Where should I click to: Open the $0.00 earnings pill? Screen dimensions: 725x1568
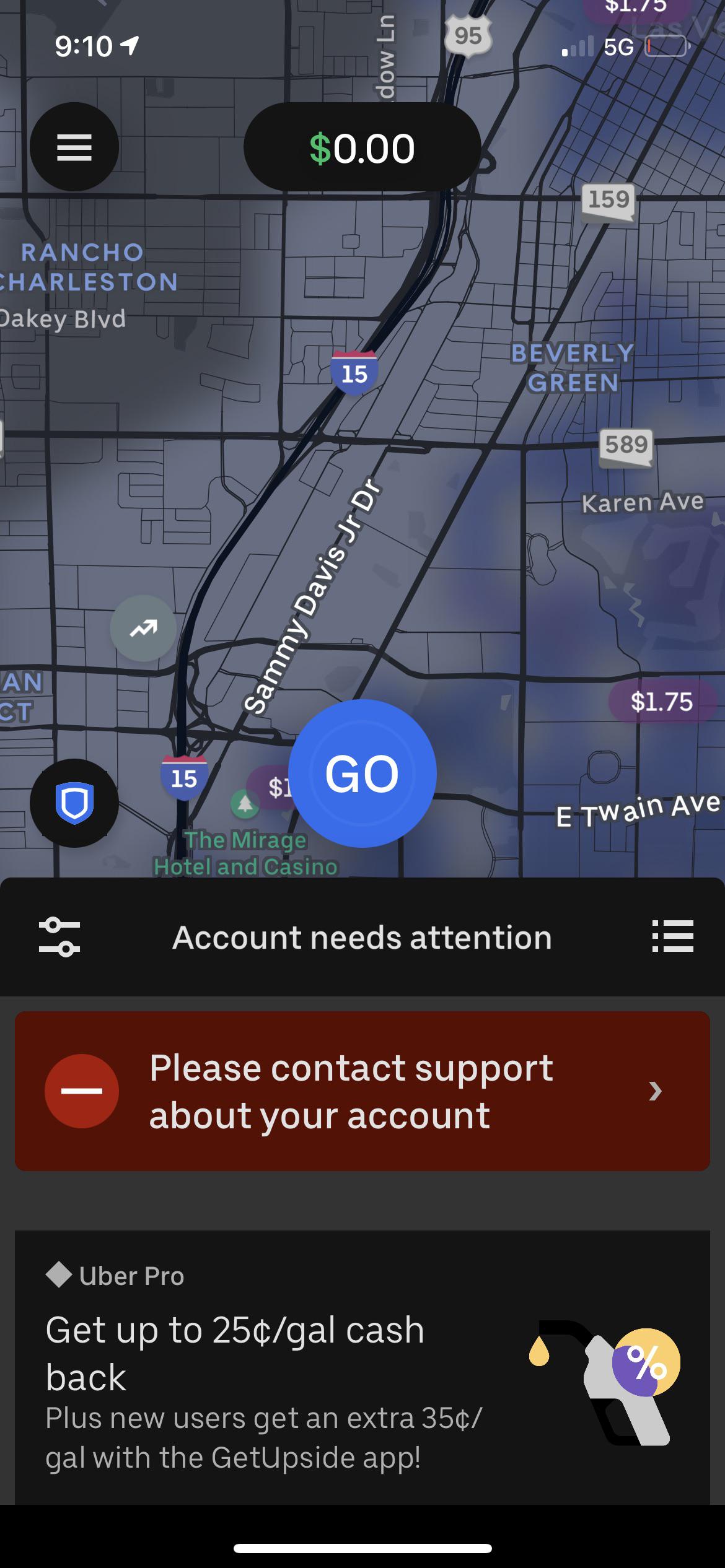click(x=361, y=147)
